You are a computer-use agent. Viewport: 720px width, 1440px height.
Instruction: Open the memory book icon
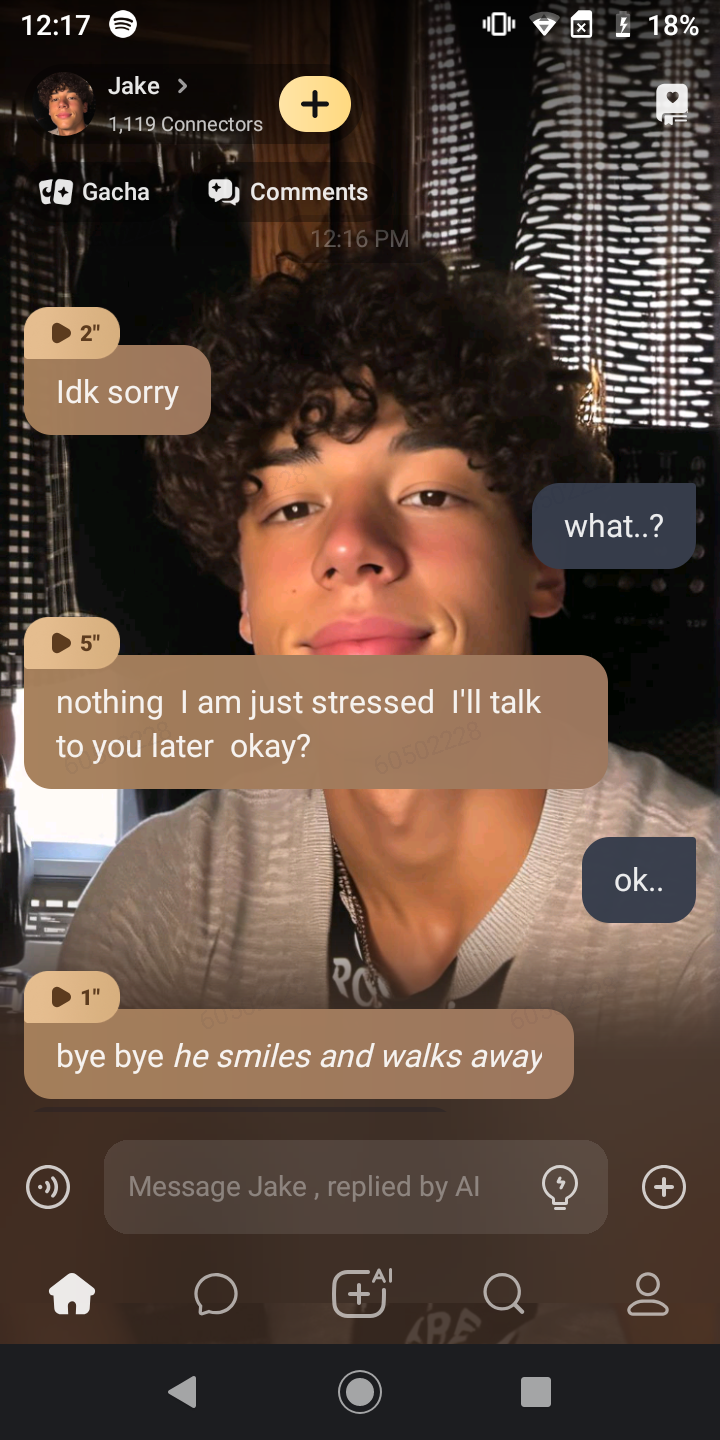click(x=671, y=104)
